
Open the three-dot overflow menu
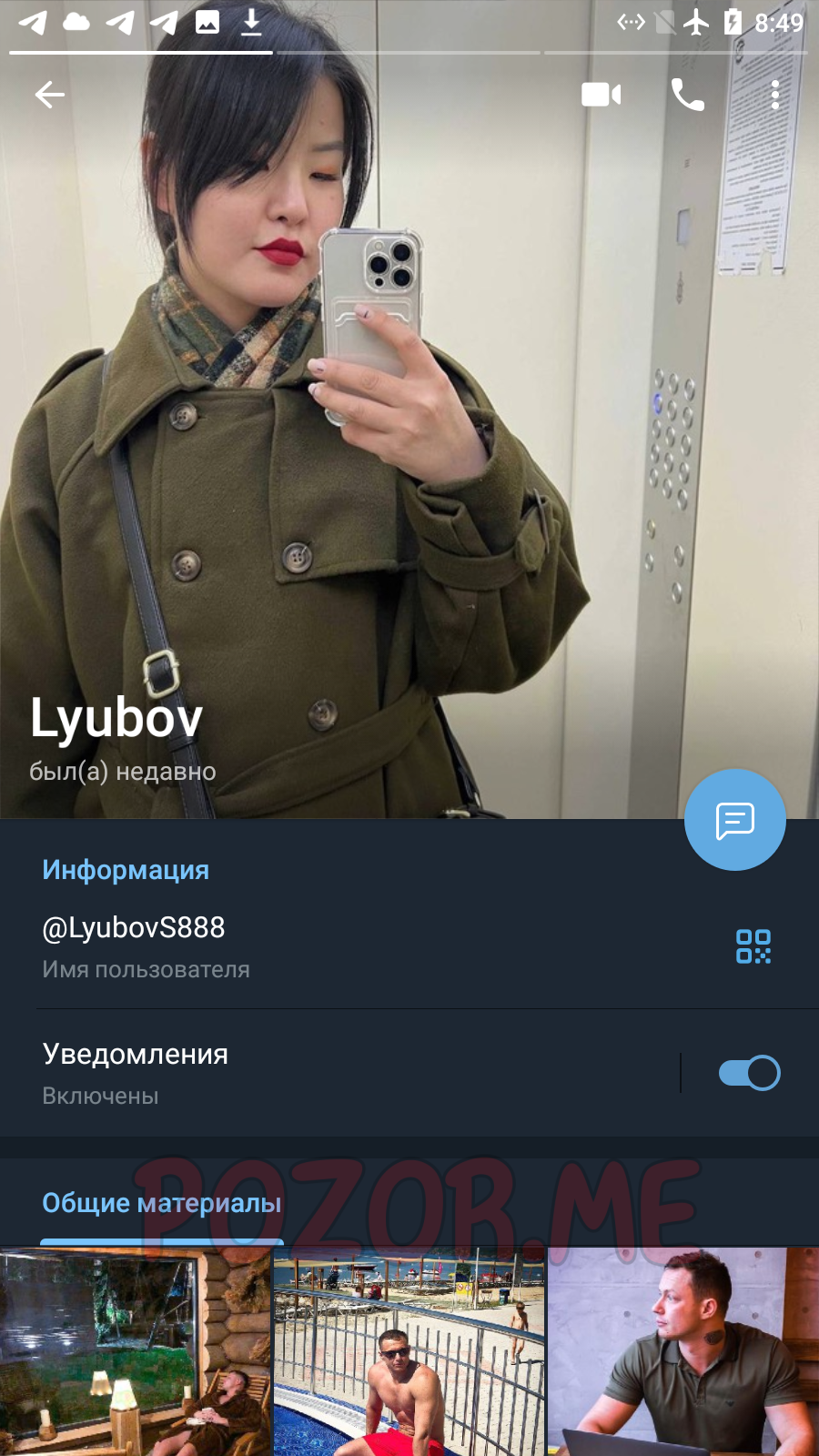coord(775,95)
